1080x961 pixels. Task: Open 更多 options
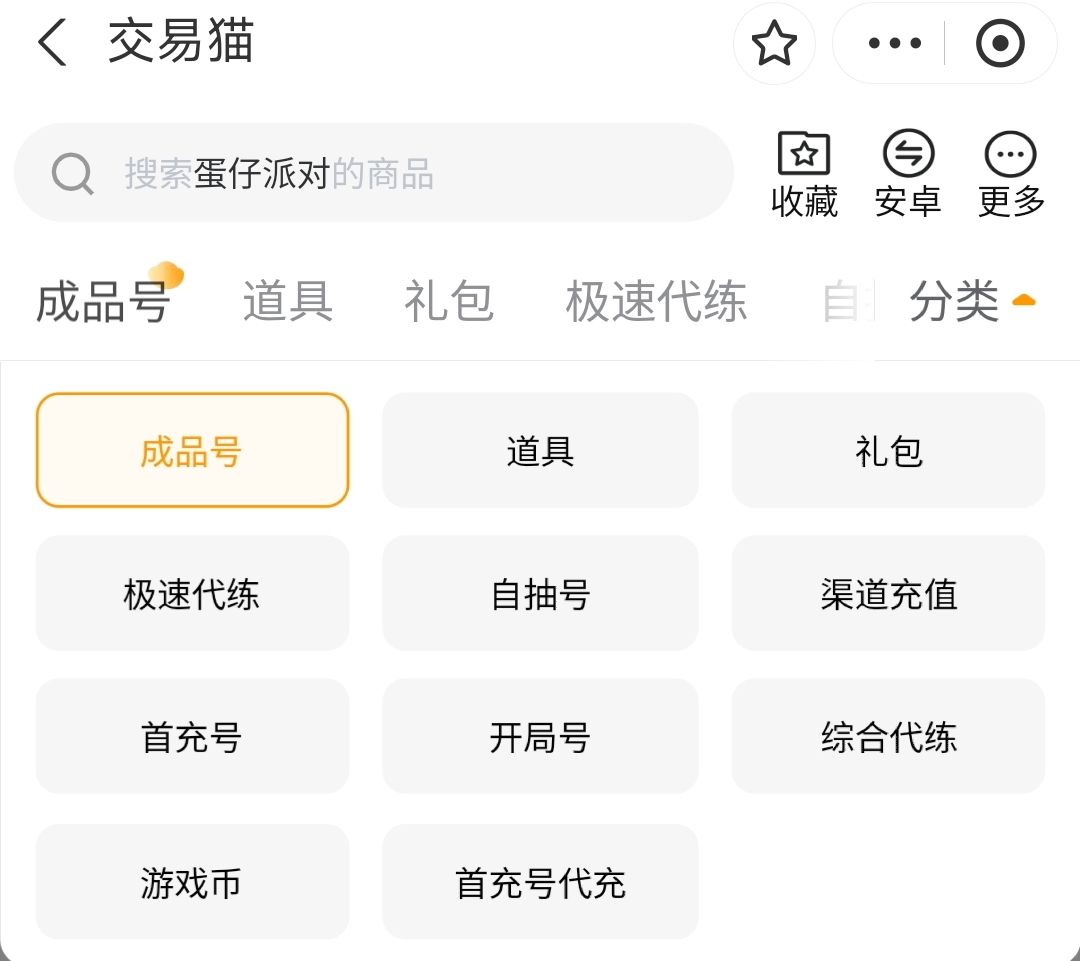[1011, 174]
